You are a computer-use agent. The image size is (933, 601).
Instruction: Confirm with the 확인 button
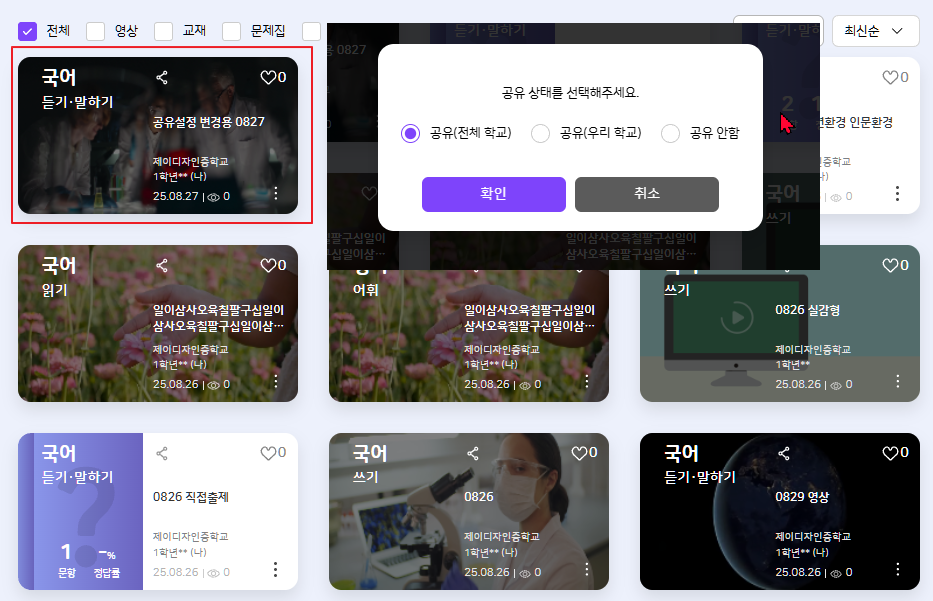point(494,194)
